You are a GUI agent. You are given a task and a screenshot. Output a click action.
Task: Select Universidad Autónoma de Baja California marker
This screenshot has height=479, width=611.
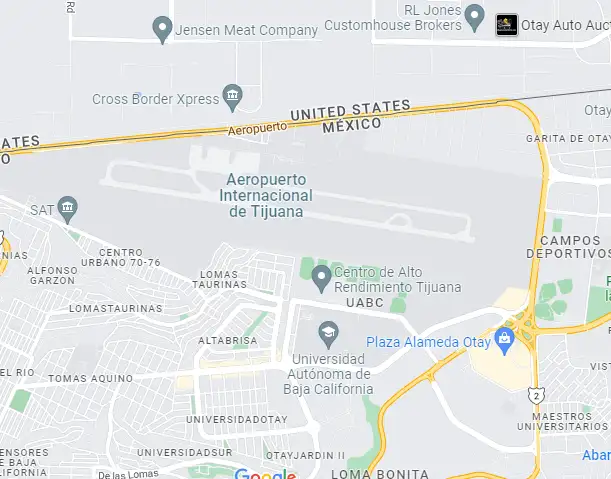(328, 331)
